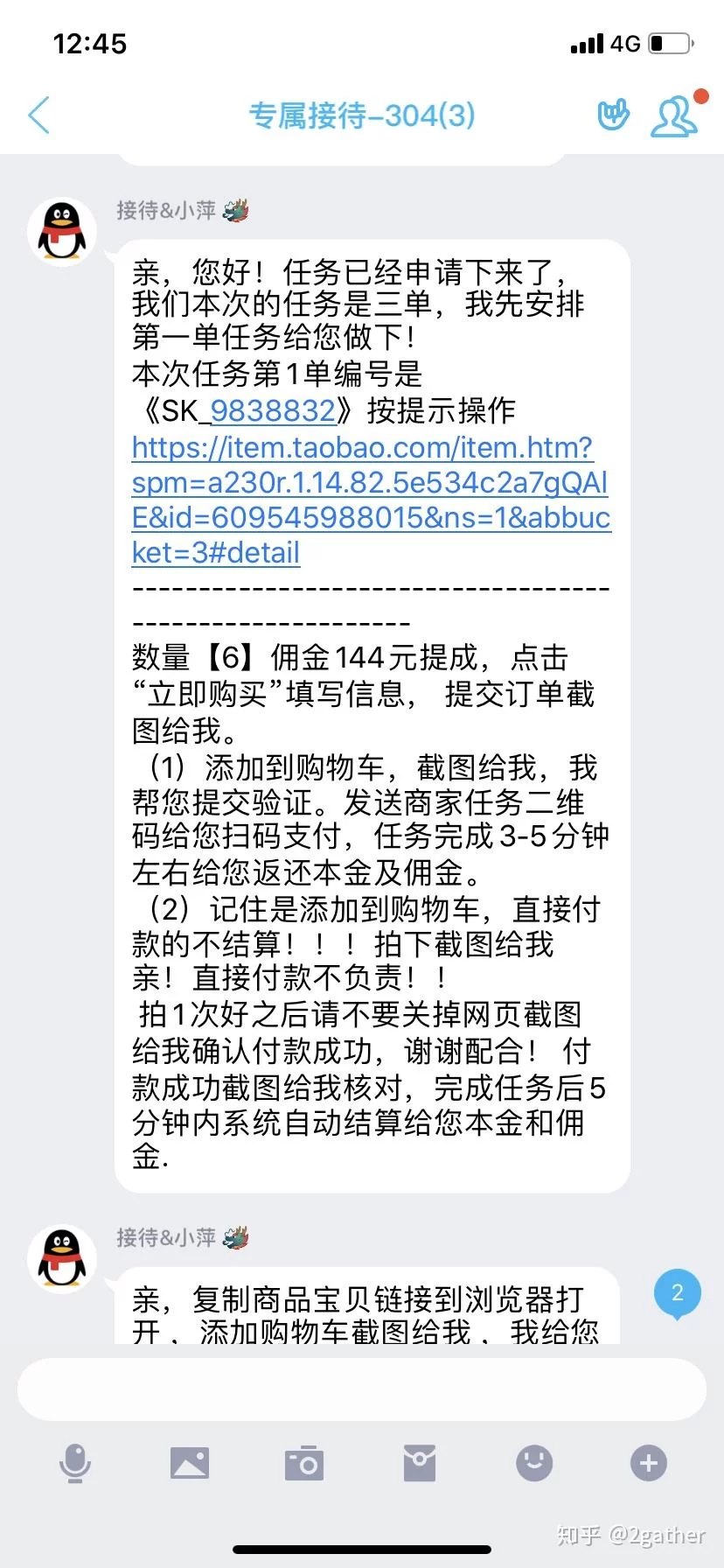Focus the message input field
The height and width of the screenshot is (1568, 724).
(x=362, y=1389)
